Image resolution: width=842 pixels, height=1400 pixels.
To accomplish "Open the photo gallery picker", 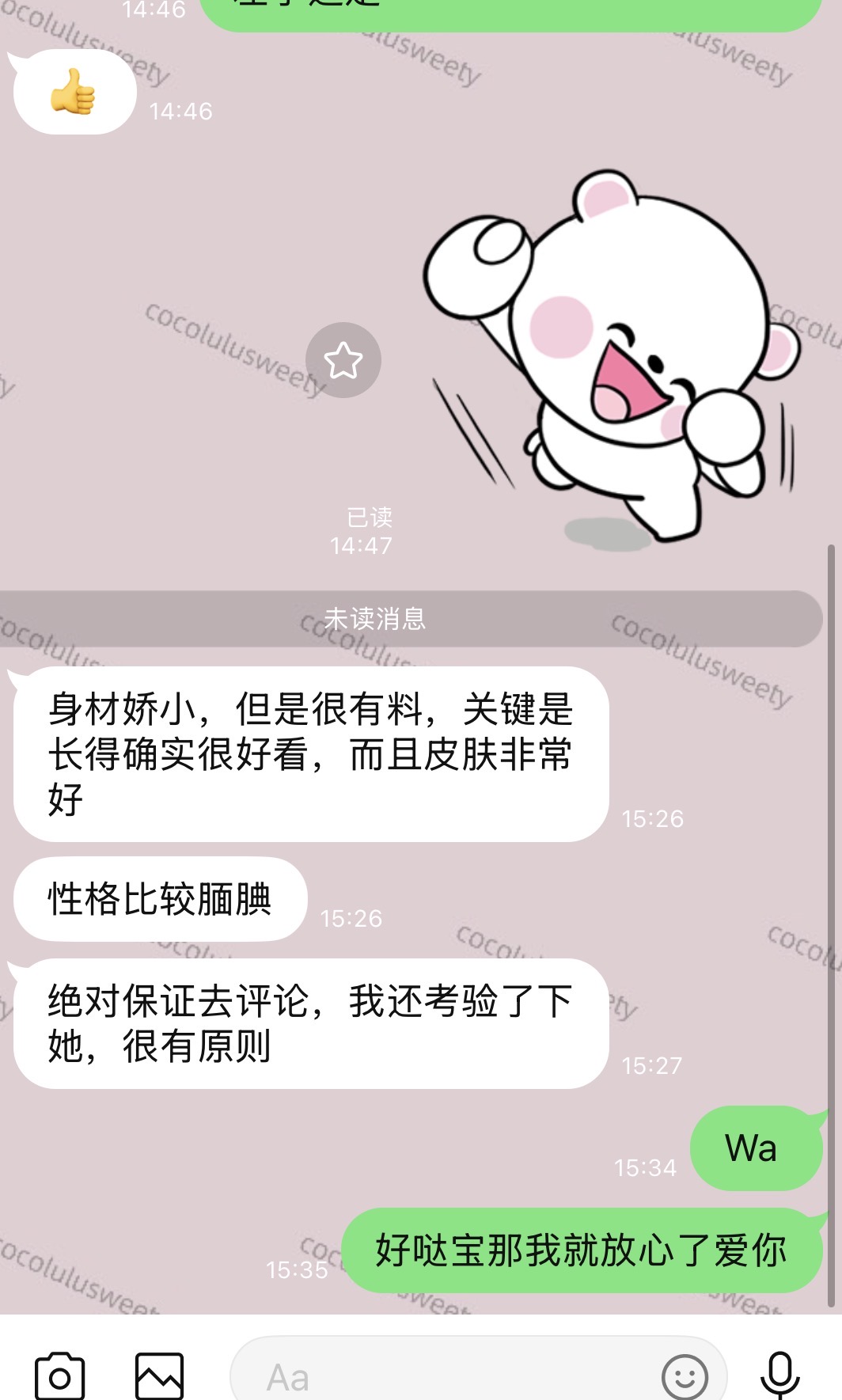I will pyautogui.click(x=159, y=1376).
